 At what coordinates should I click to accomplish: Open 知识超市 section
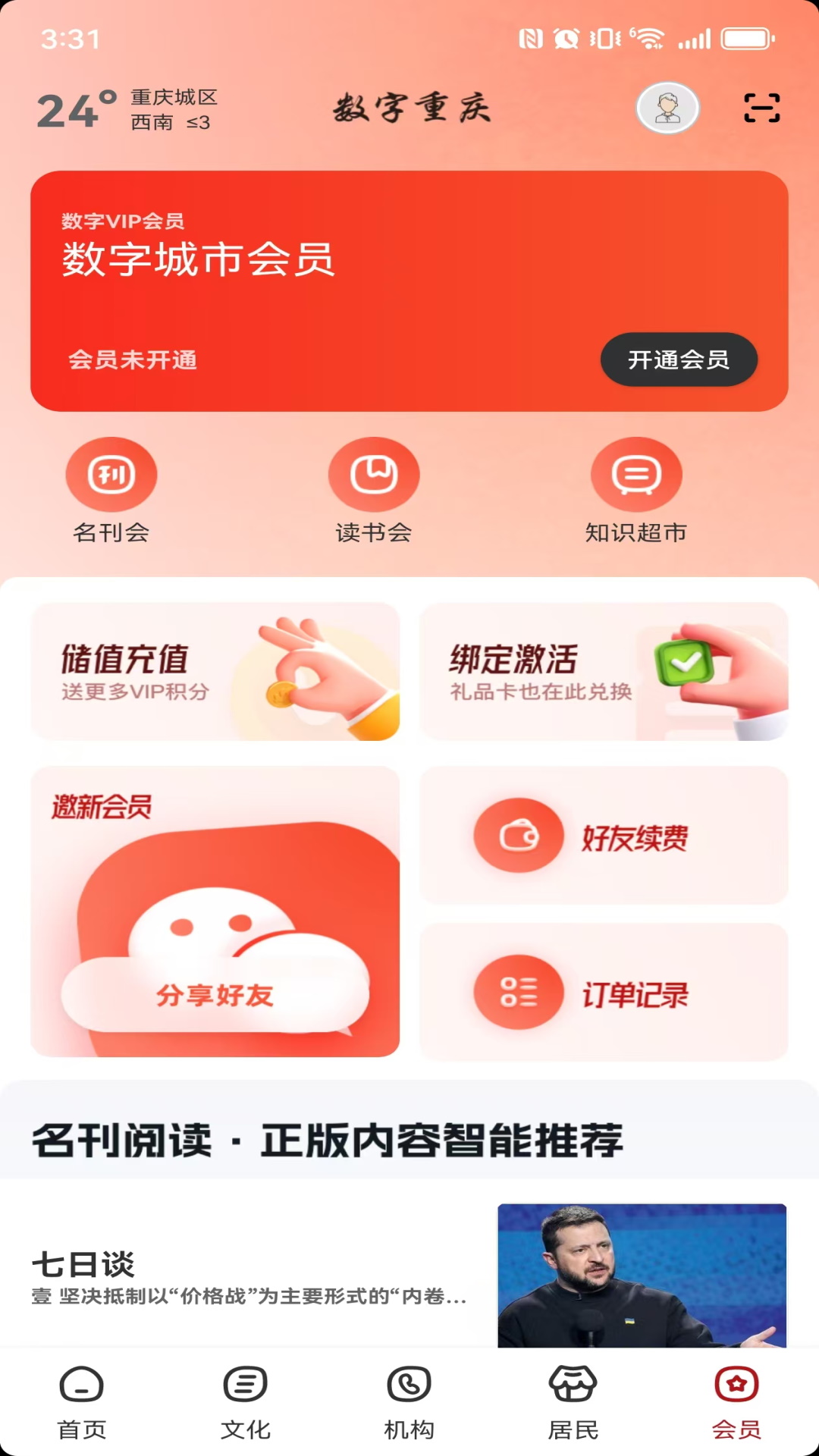point(636,491)
